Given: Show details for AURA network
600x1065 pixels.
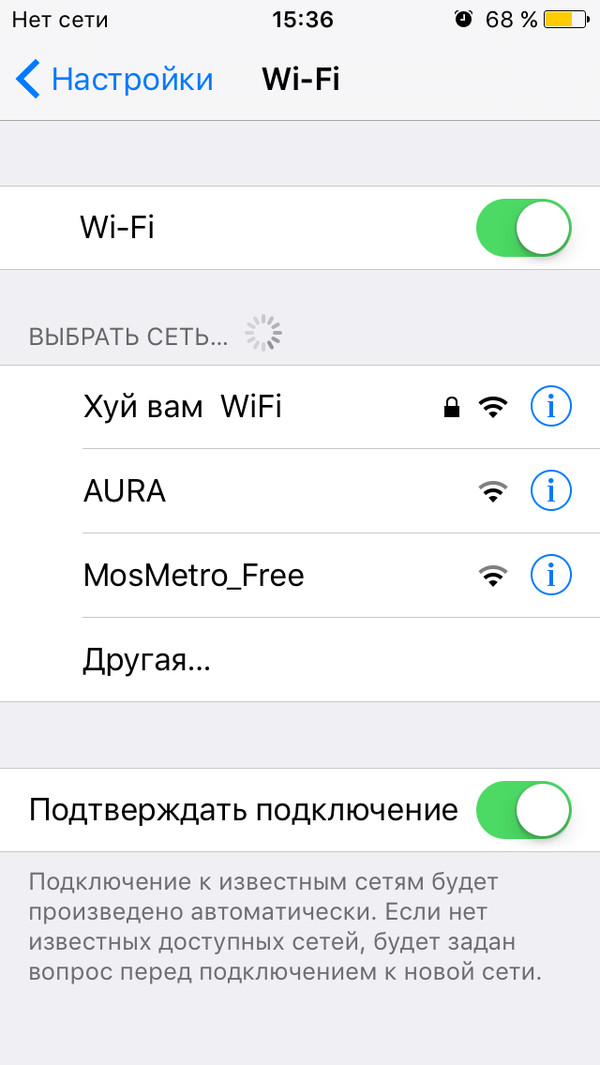Looking at the screenshot, I should pyautogui.click(x=550, y=491).
